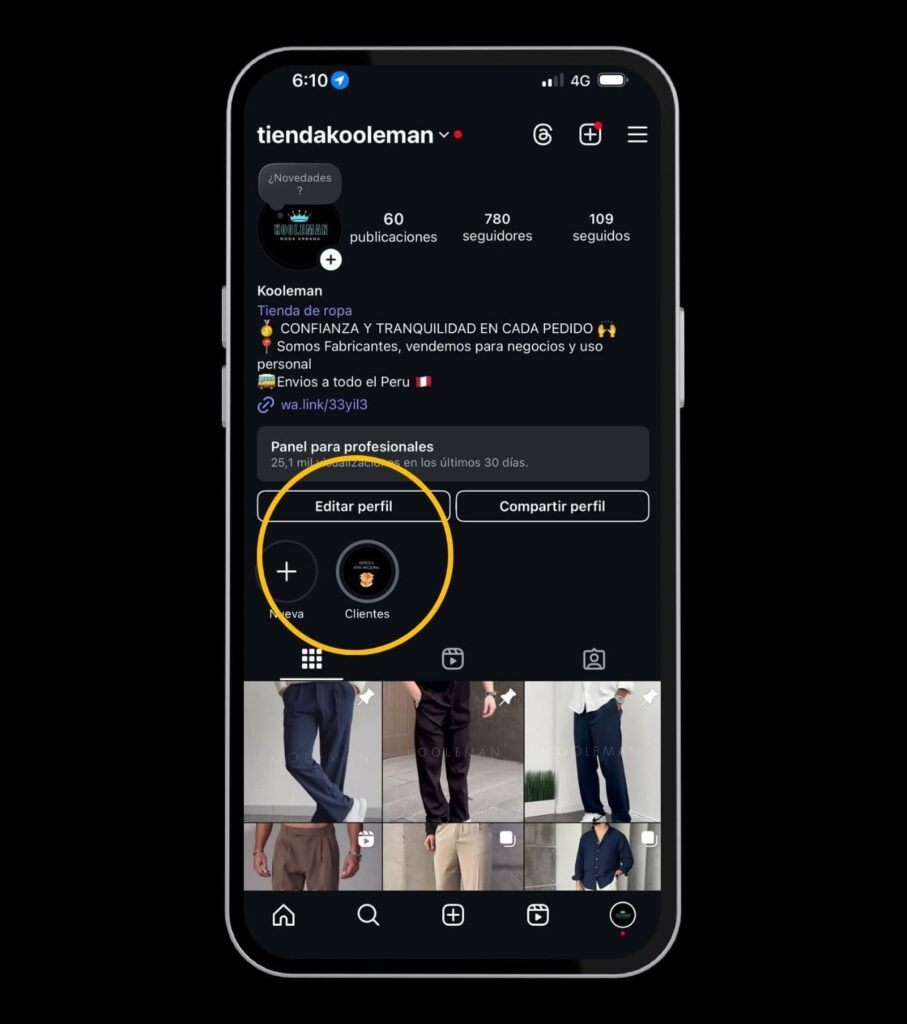Open the pinned black pants post
This screenshot has width=907, height=1024.
coord(452,750)
